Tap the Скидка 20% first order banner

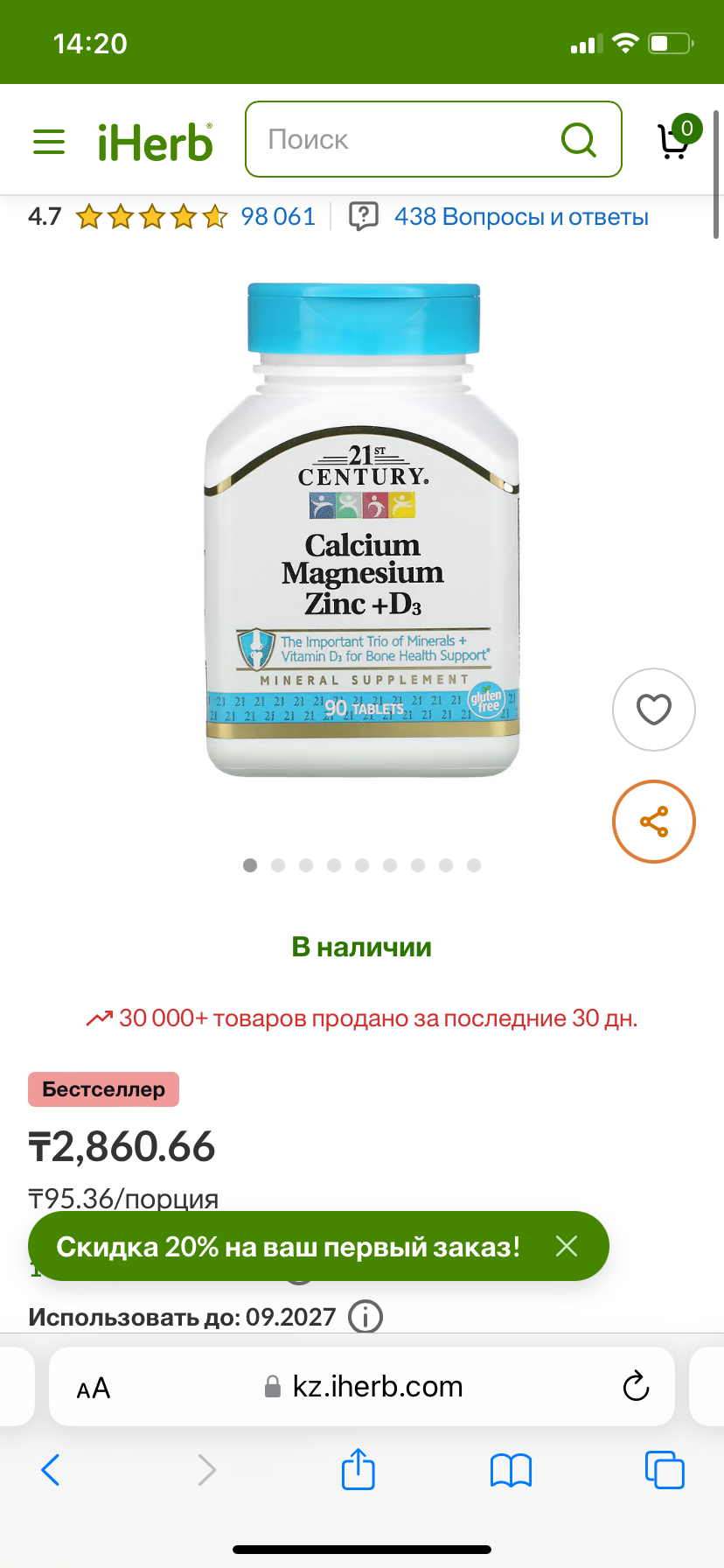point(289,1247)
